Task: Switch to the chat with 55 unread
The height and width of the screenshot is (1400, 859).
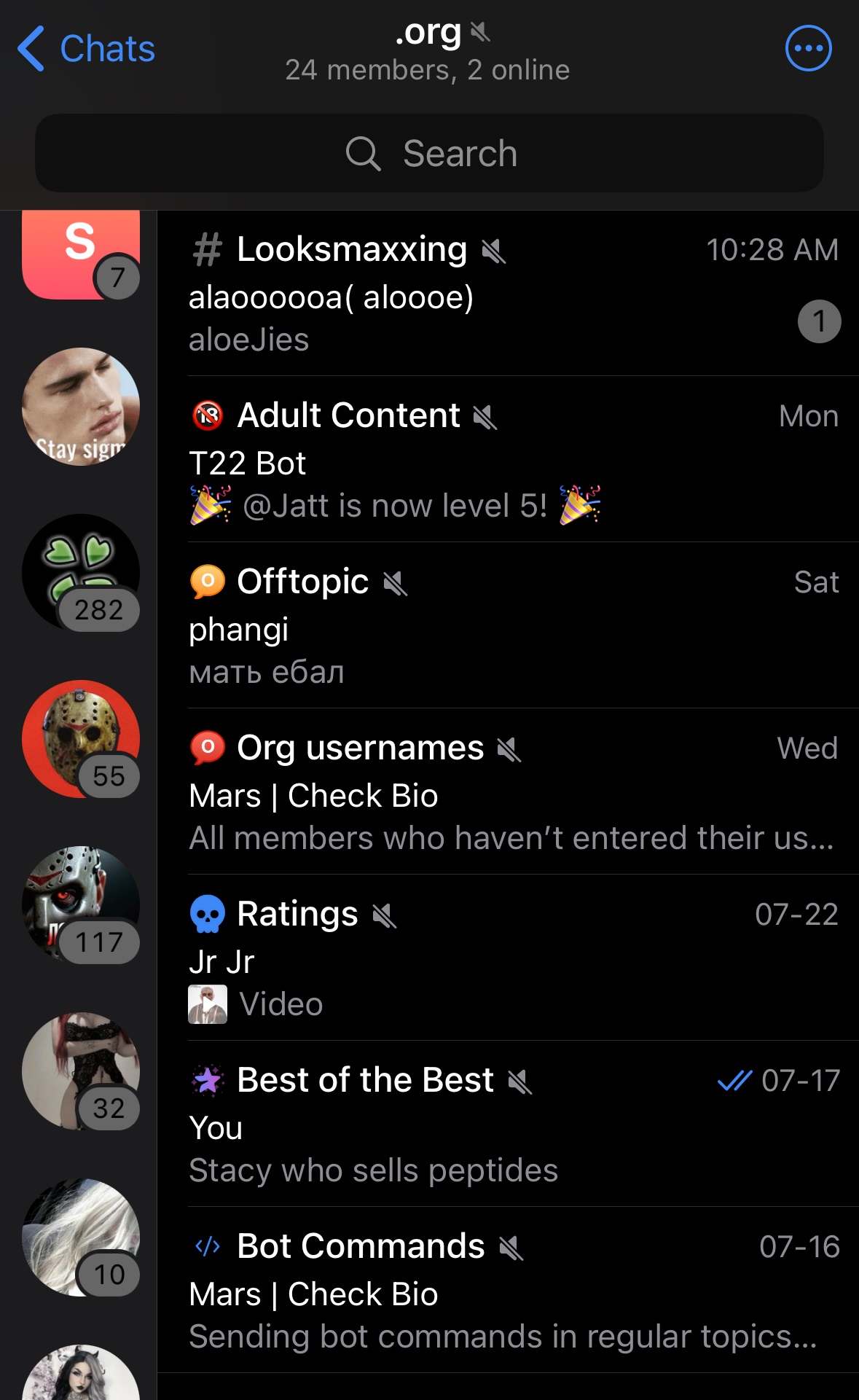Action: [x=81, y=739]
